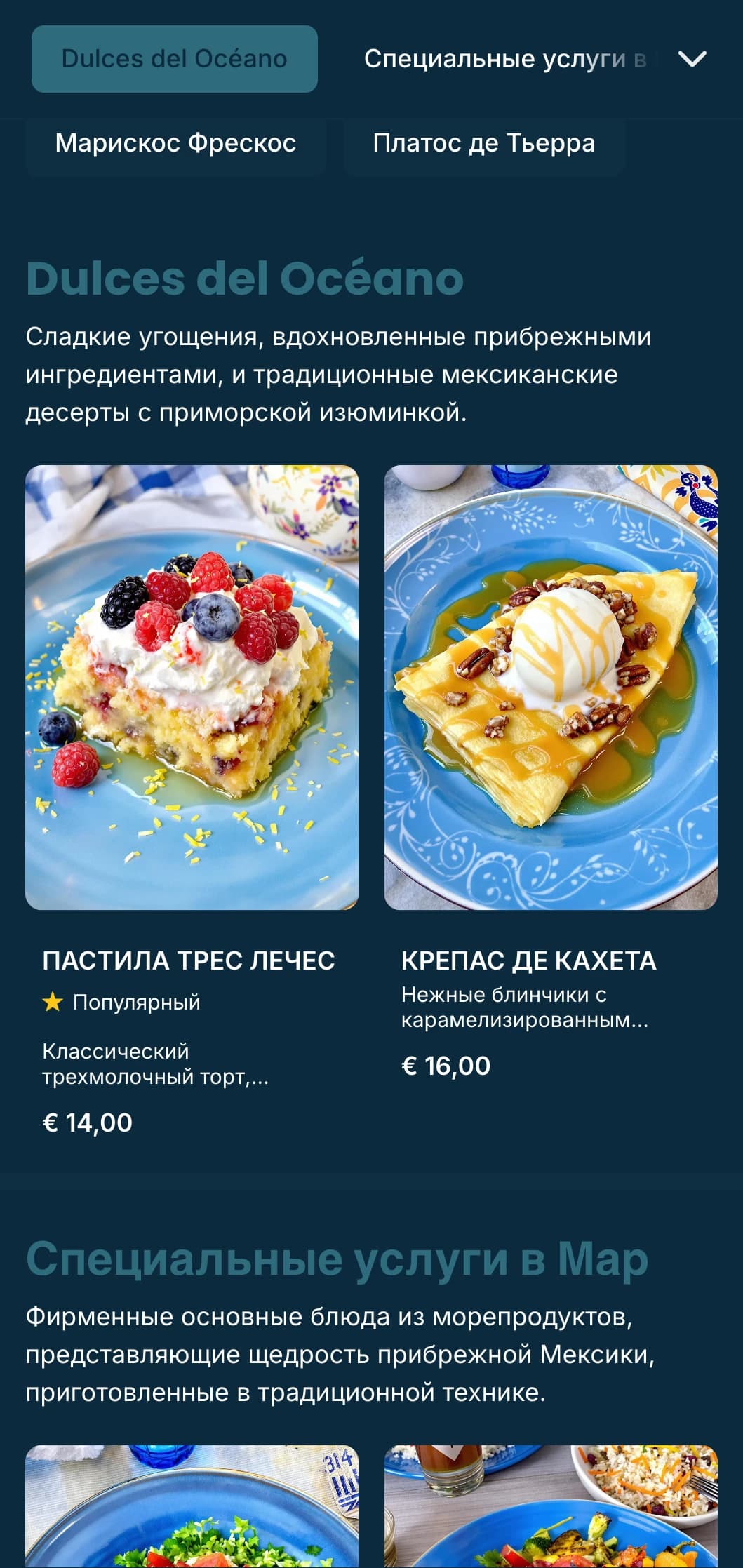Select the Dulces del Océano category tab
The image size is (743, 1568).
(174, 59)
